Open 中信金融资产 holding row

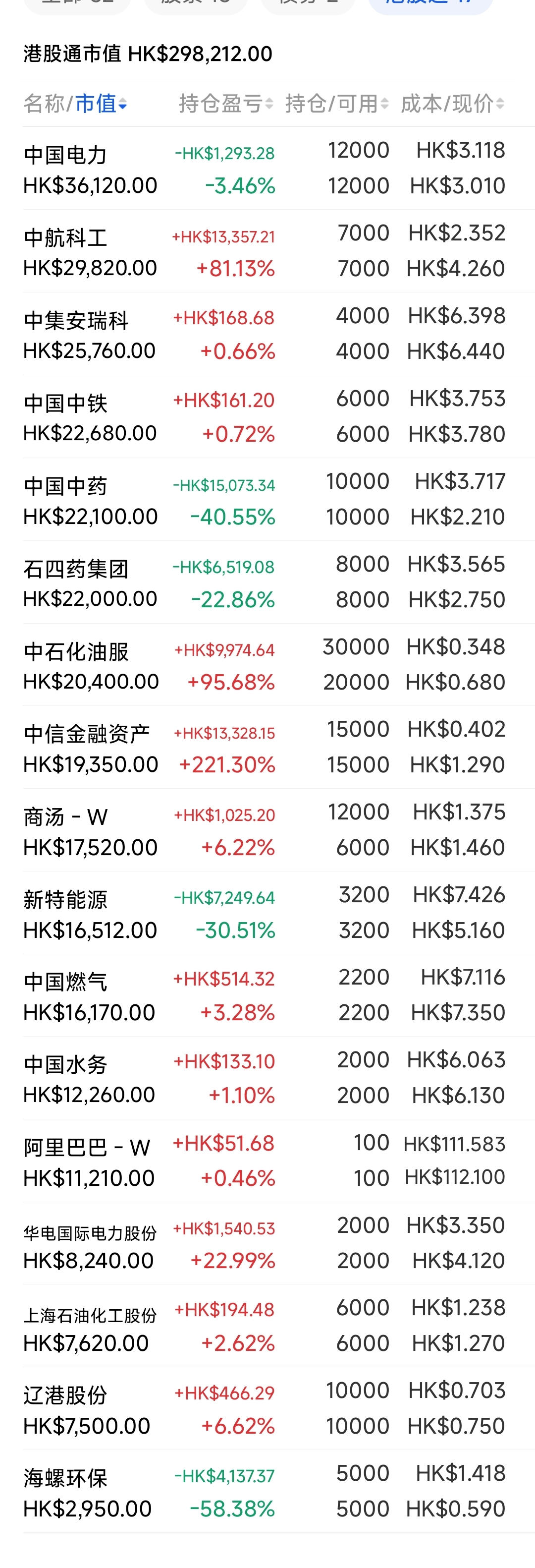[267, 747]
